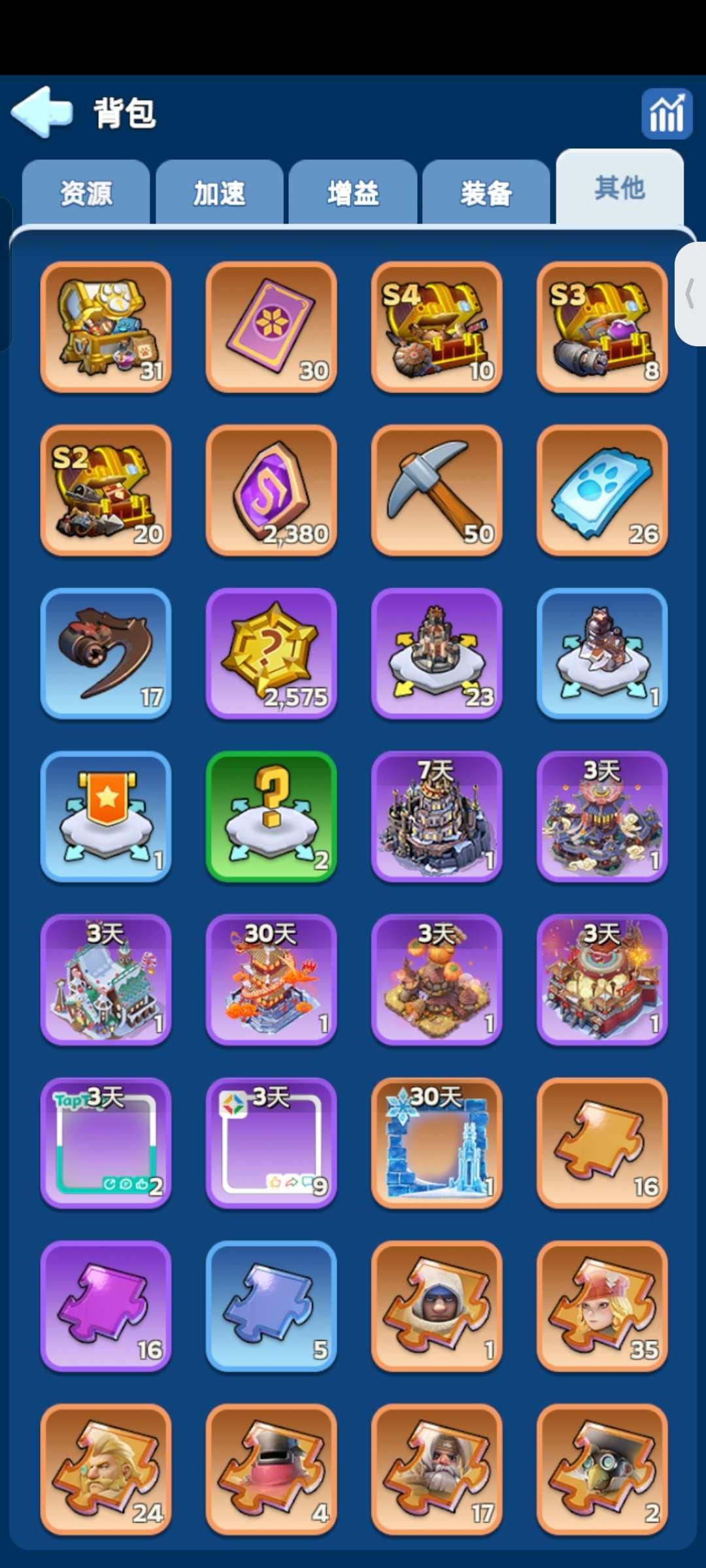This screenshot has width=706, height=1568.
Task: Open the blue puzzle piece with 5
Action: pos(271,1305)
